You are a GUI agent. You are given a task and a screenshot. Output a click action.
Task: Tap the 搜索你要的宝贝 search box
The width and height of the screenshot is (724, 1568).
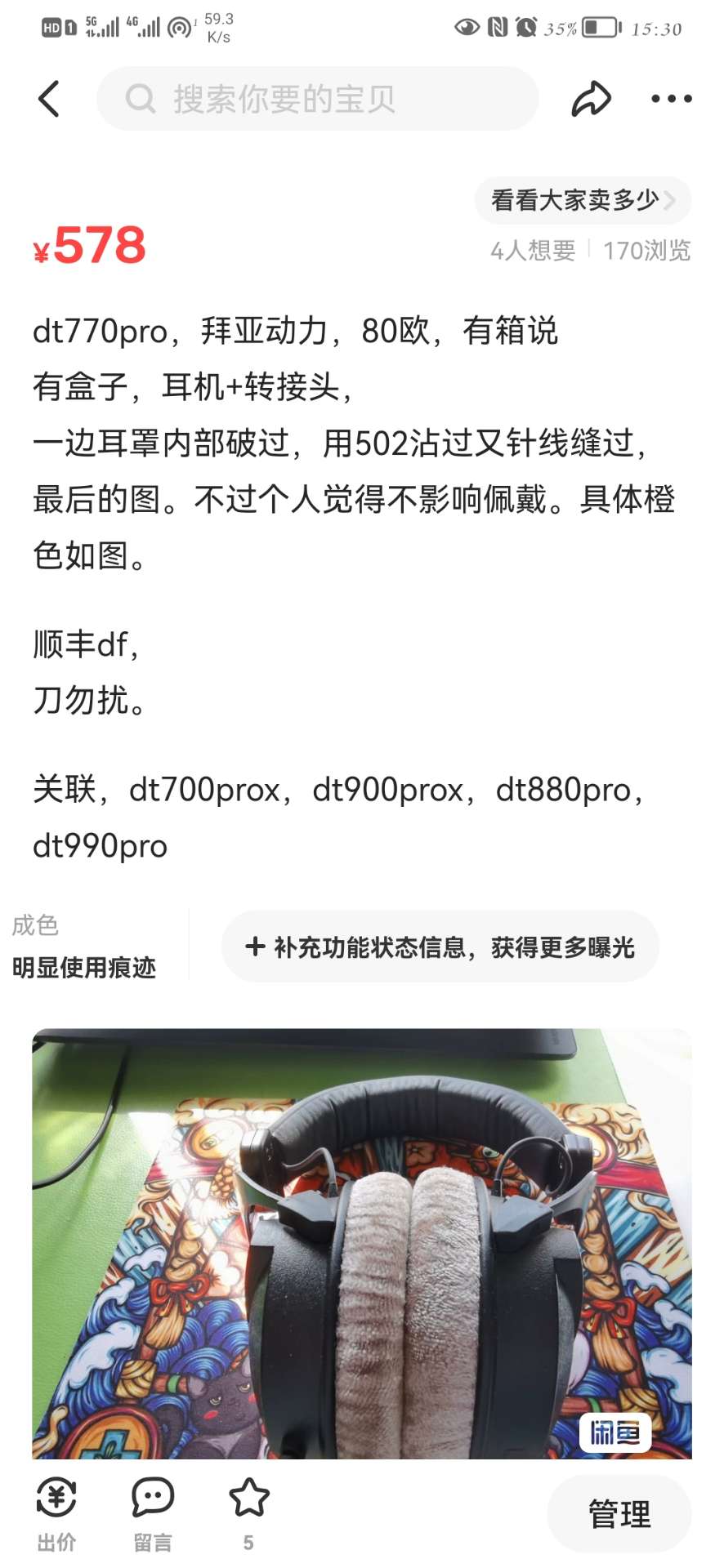point(317,99)
